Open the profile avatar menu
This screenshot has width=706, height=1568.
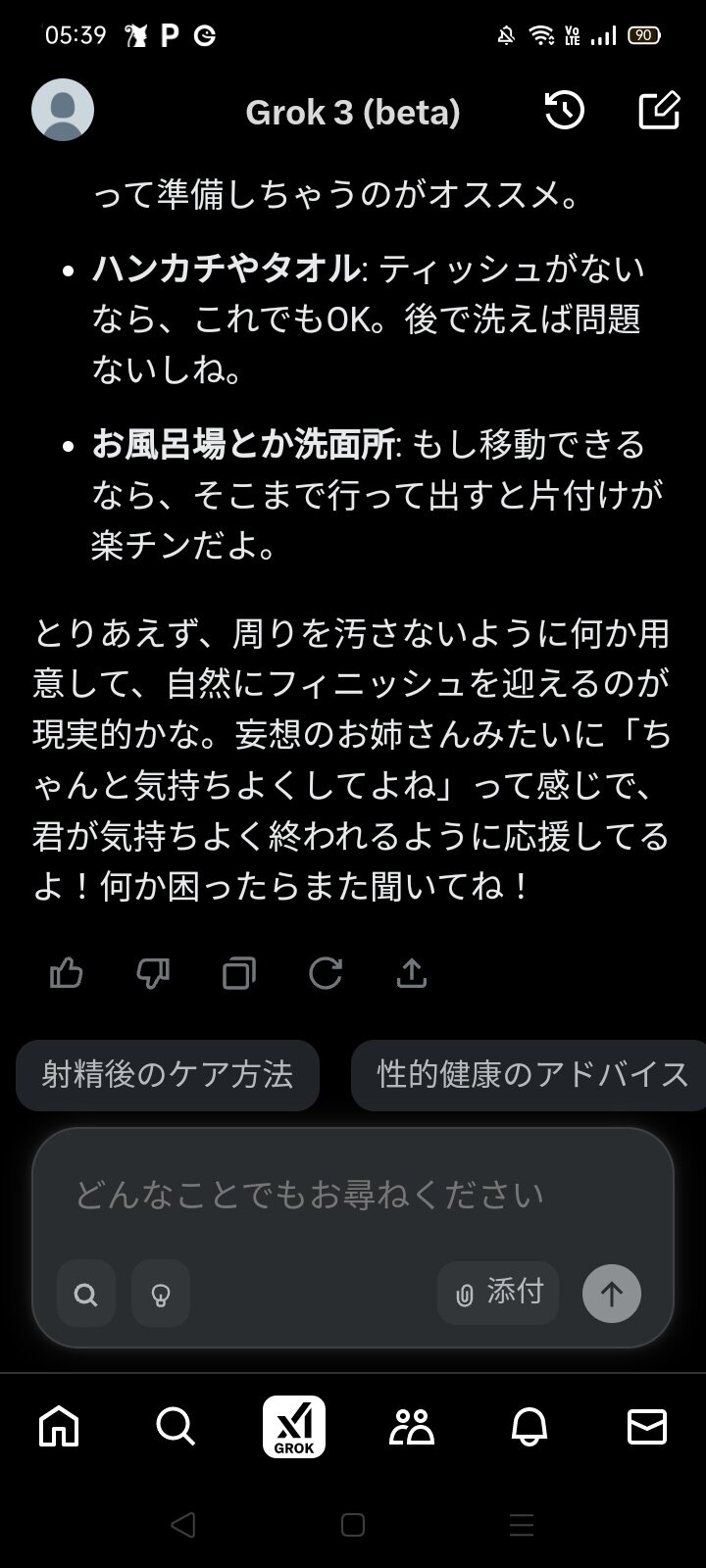[63, 110]
